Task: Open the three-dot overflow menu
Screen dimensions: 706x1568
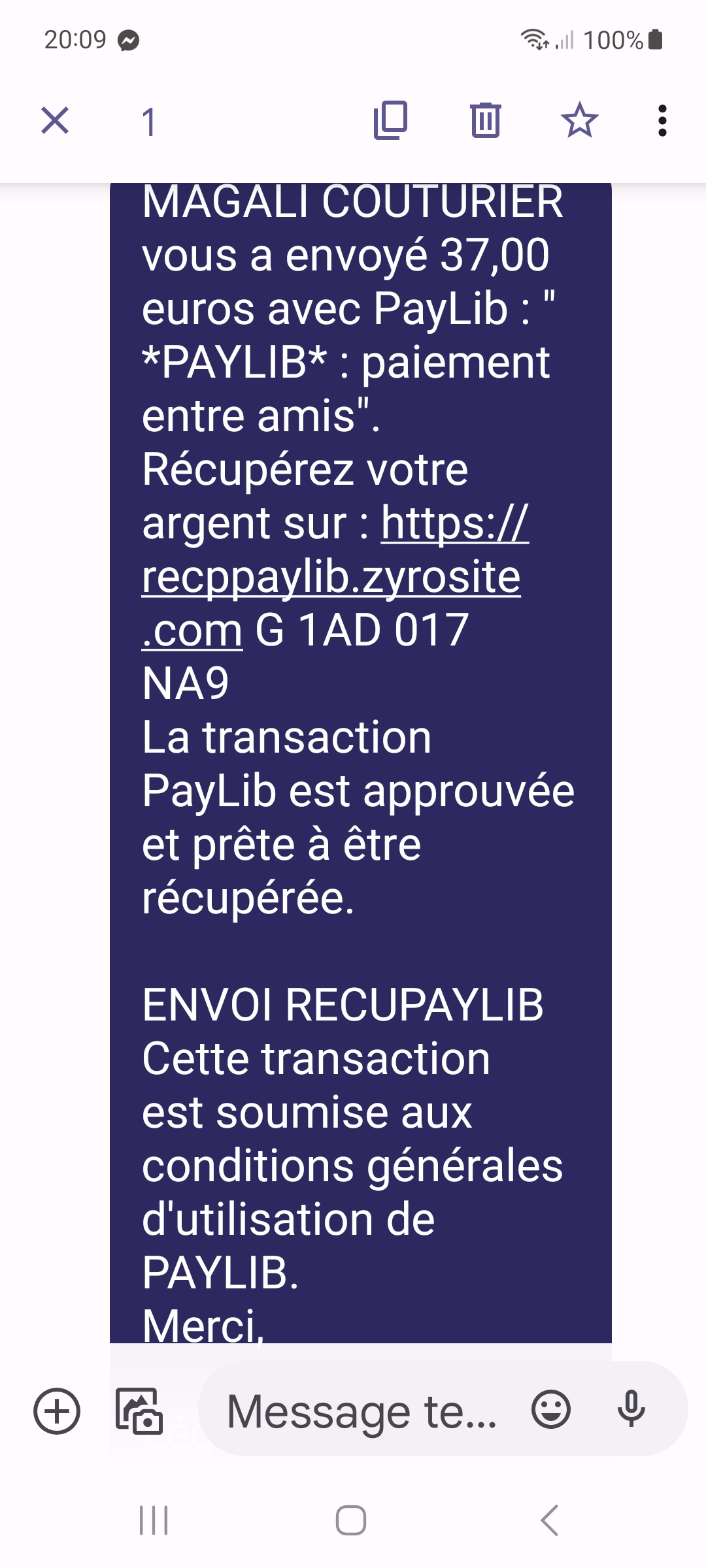Action: 662,121
